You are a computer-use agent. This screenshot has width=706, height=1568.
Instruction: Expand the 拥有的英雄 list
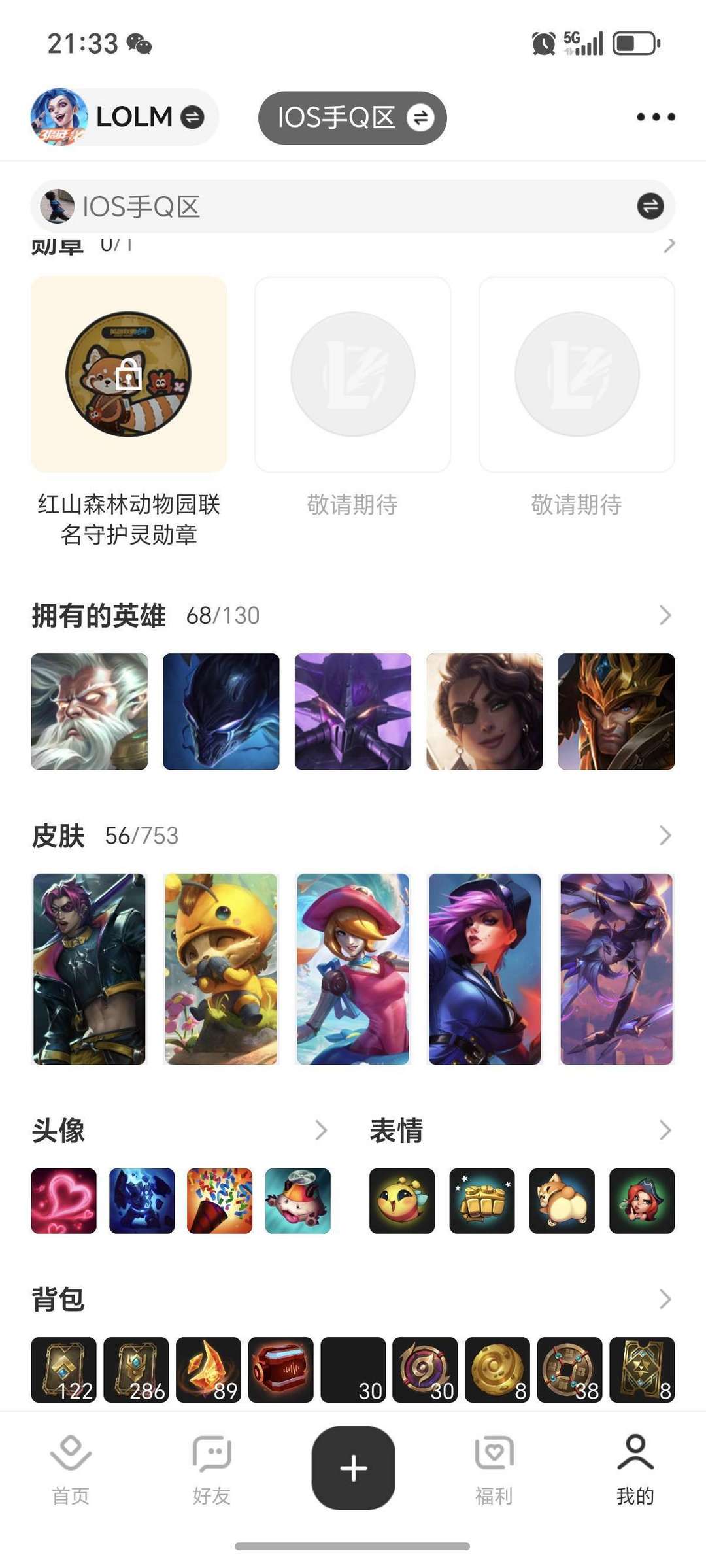tap(665, 615)
